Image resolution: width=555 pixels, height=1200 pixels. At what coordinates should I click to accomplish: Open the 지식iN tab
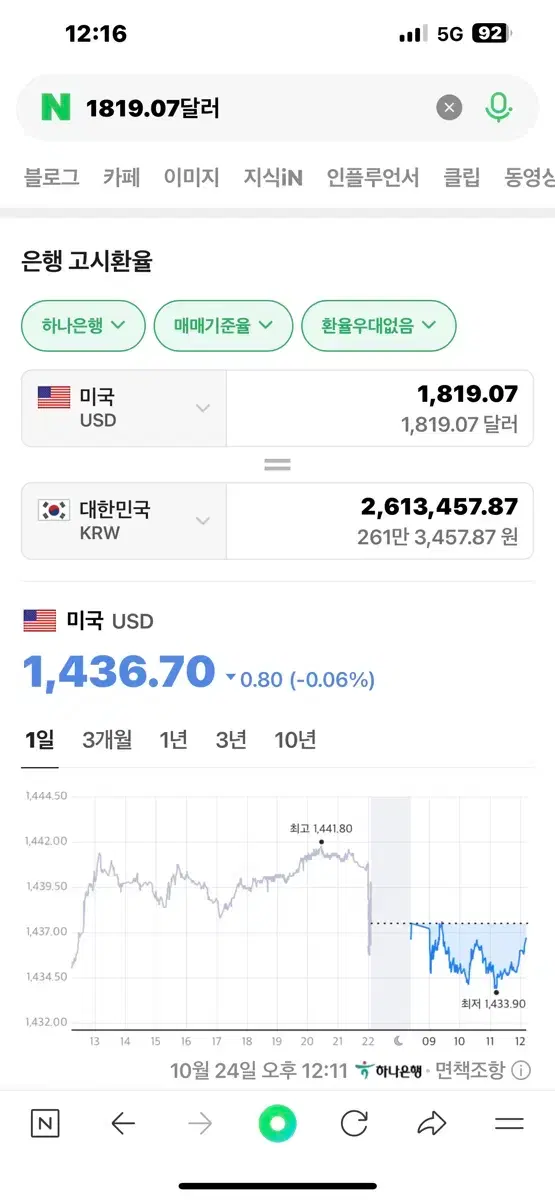coord(273,177)
